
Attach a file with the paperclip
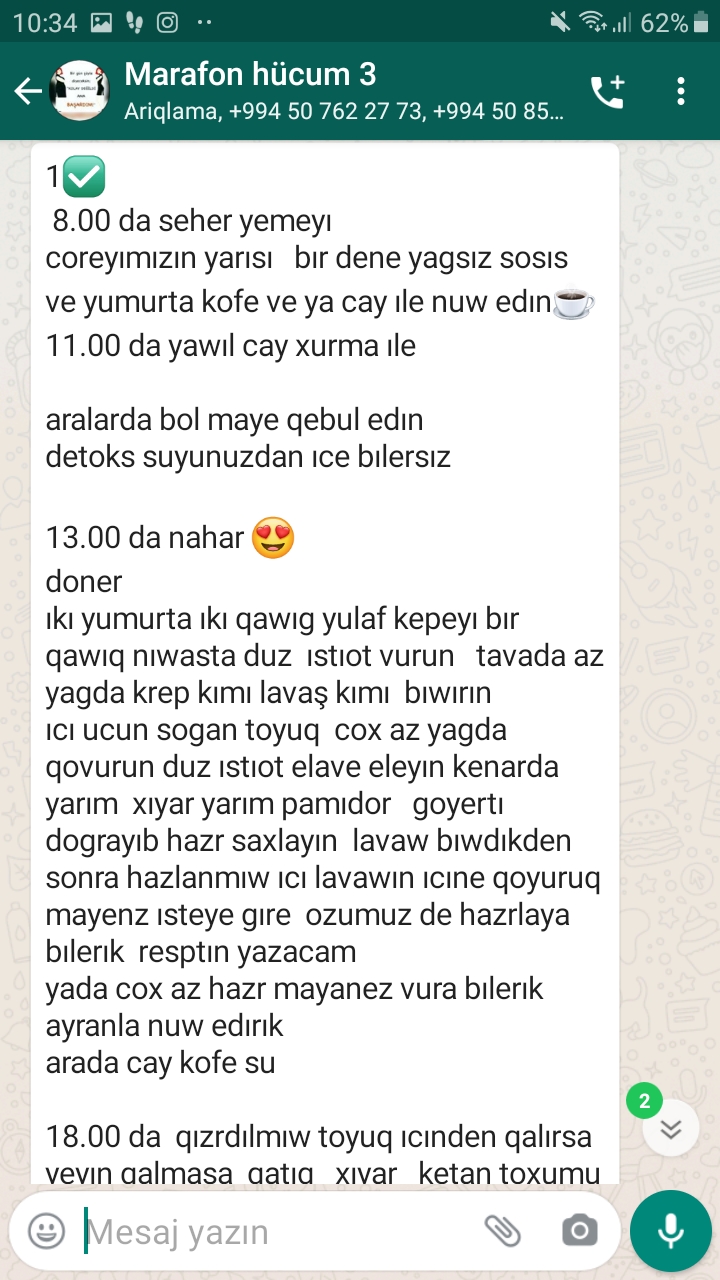point(503,1231)
